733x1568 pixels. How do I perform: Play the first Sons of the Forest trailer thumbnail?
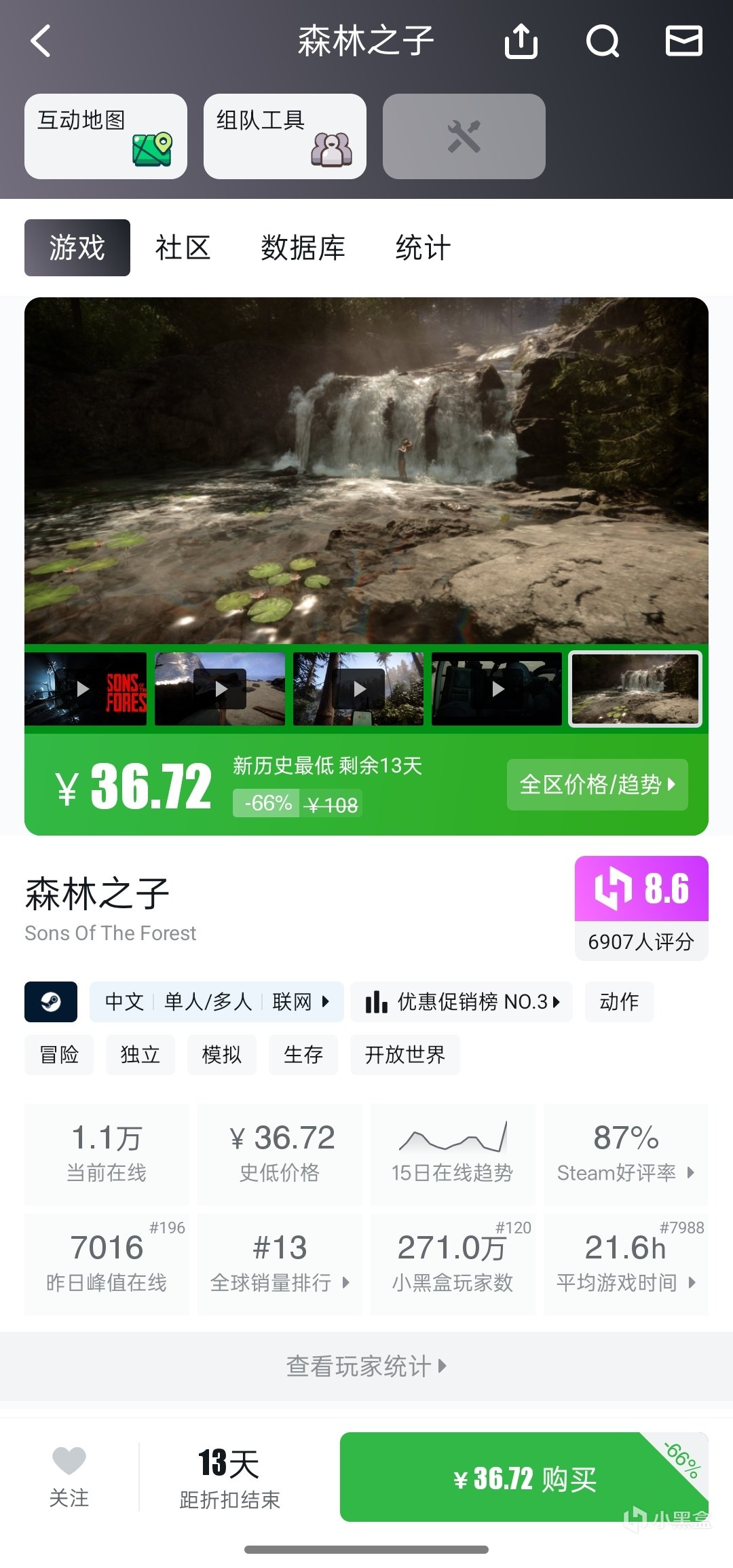[x=85, y=689]
